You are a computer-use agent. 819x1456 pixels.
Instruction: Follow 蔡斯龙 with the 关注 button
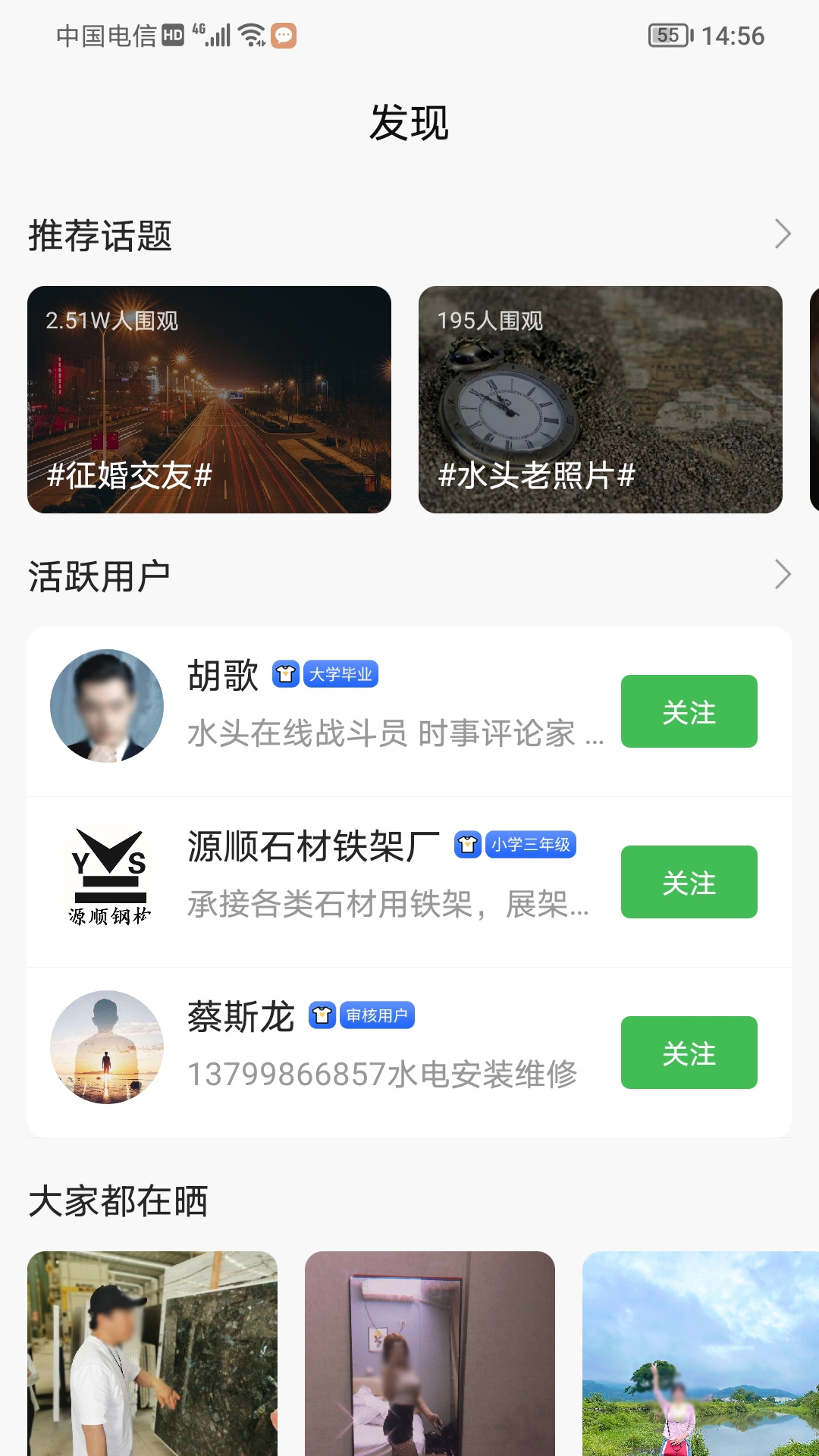coord(689,1053)
